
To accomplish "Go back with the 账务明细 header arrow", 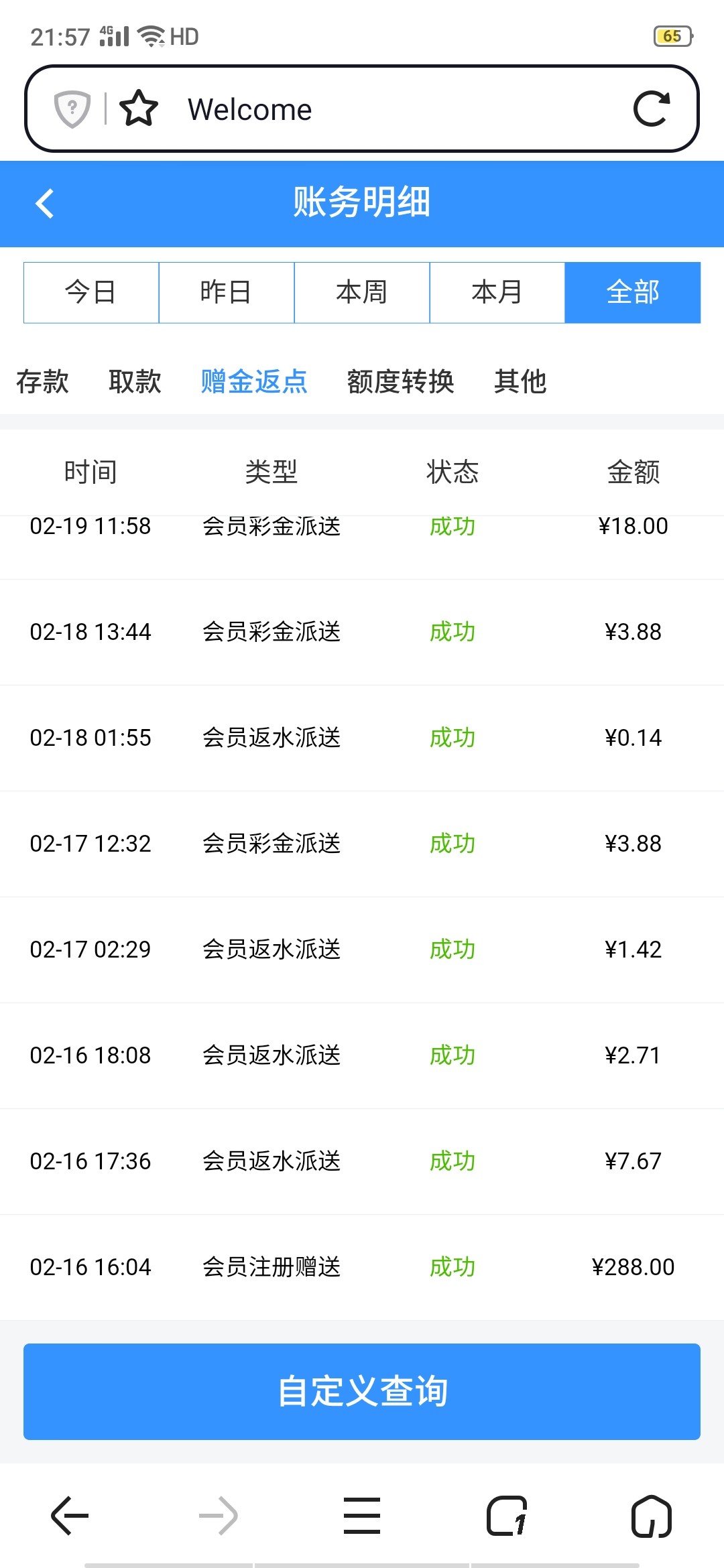I will (46, 203).
